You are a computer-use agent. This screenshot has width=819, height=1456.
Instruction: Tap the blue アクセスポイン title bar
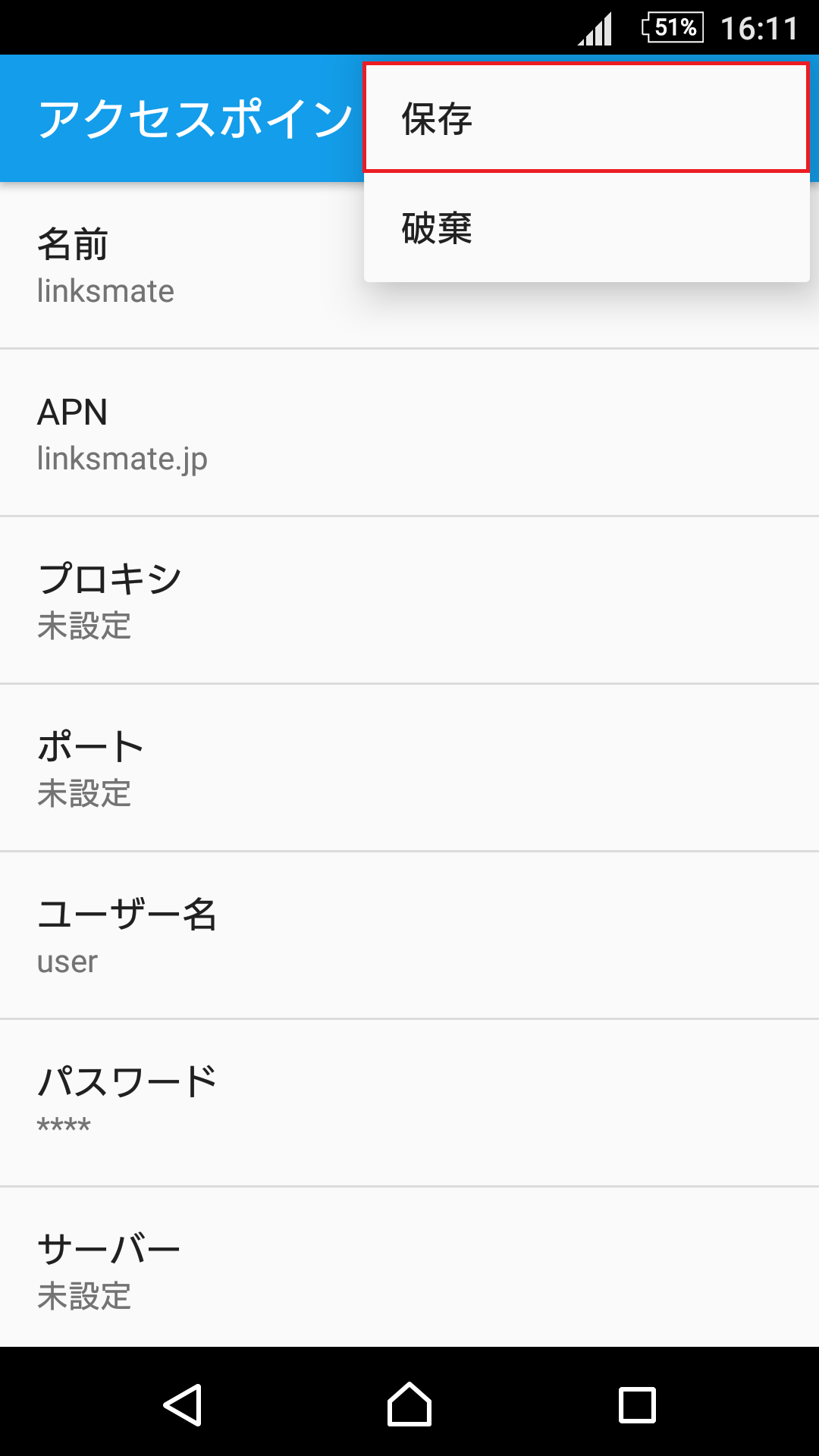click(x=182, y=118)
